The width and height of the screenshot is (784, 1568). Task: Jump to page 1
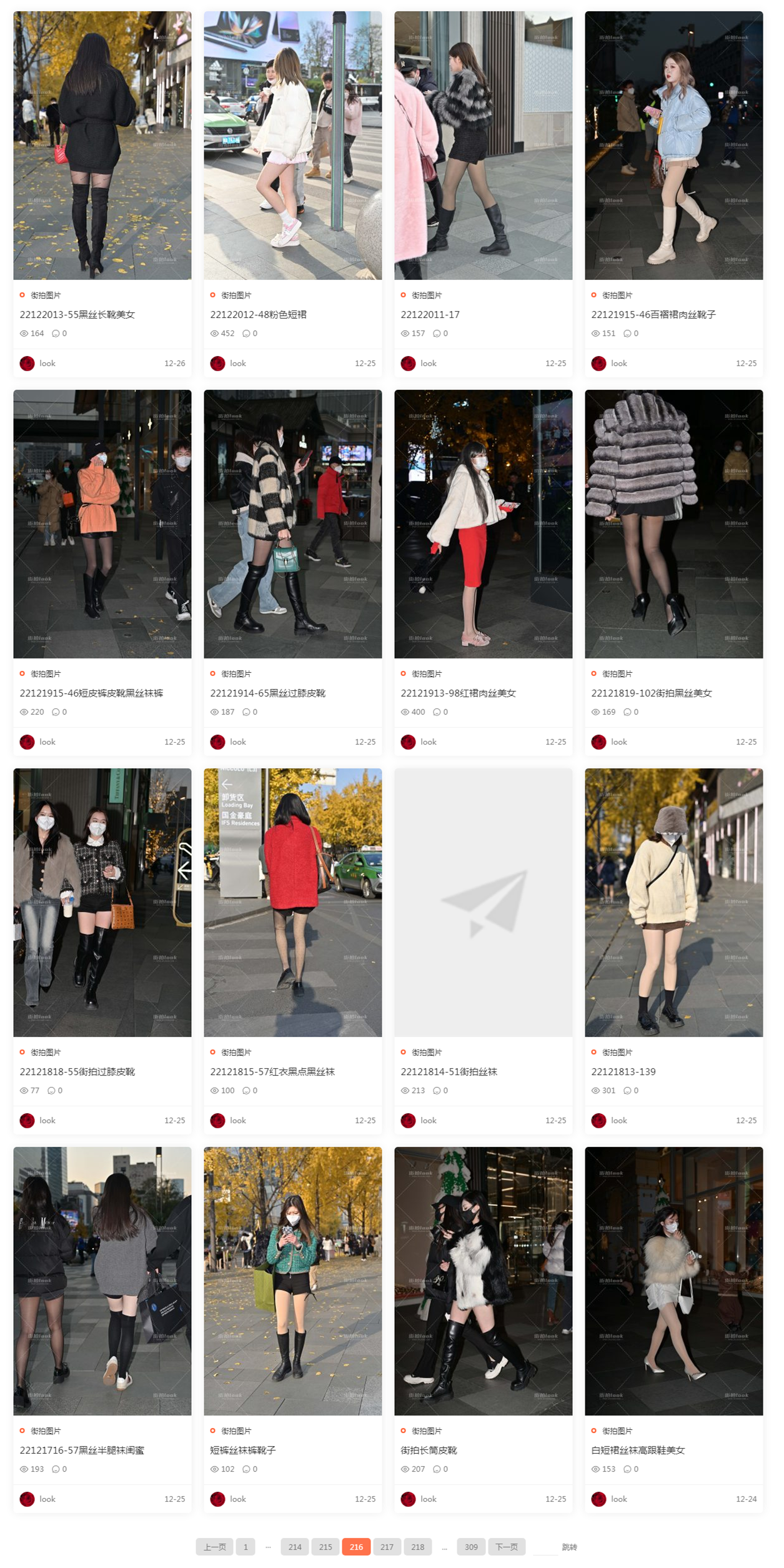pos(246,1547)
